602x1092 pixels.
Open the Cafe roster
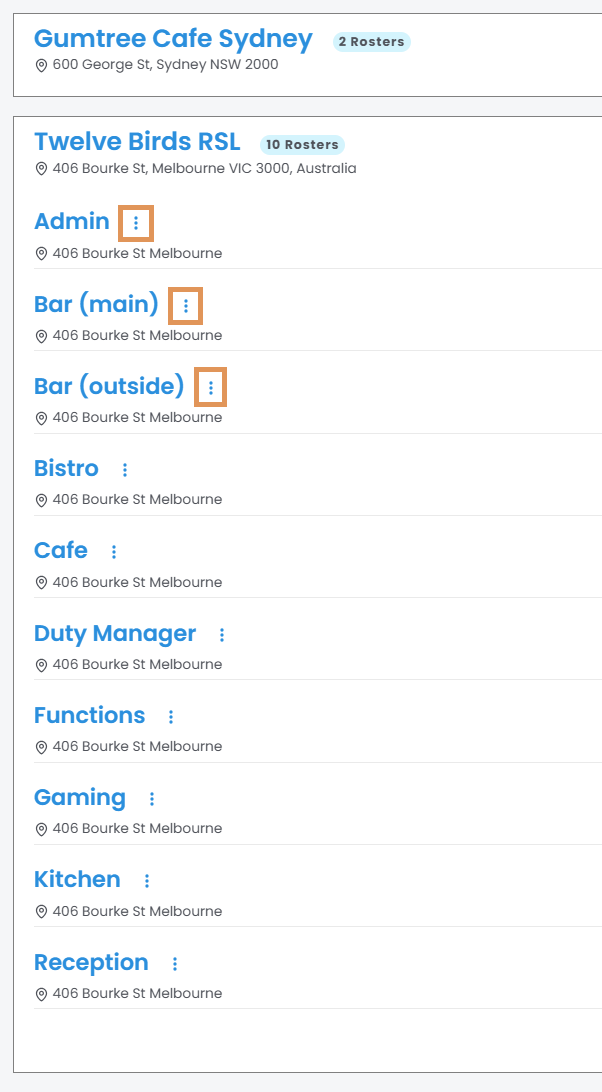tap(60, 551)
